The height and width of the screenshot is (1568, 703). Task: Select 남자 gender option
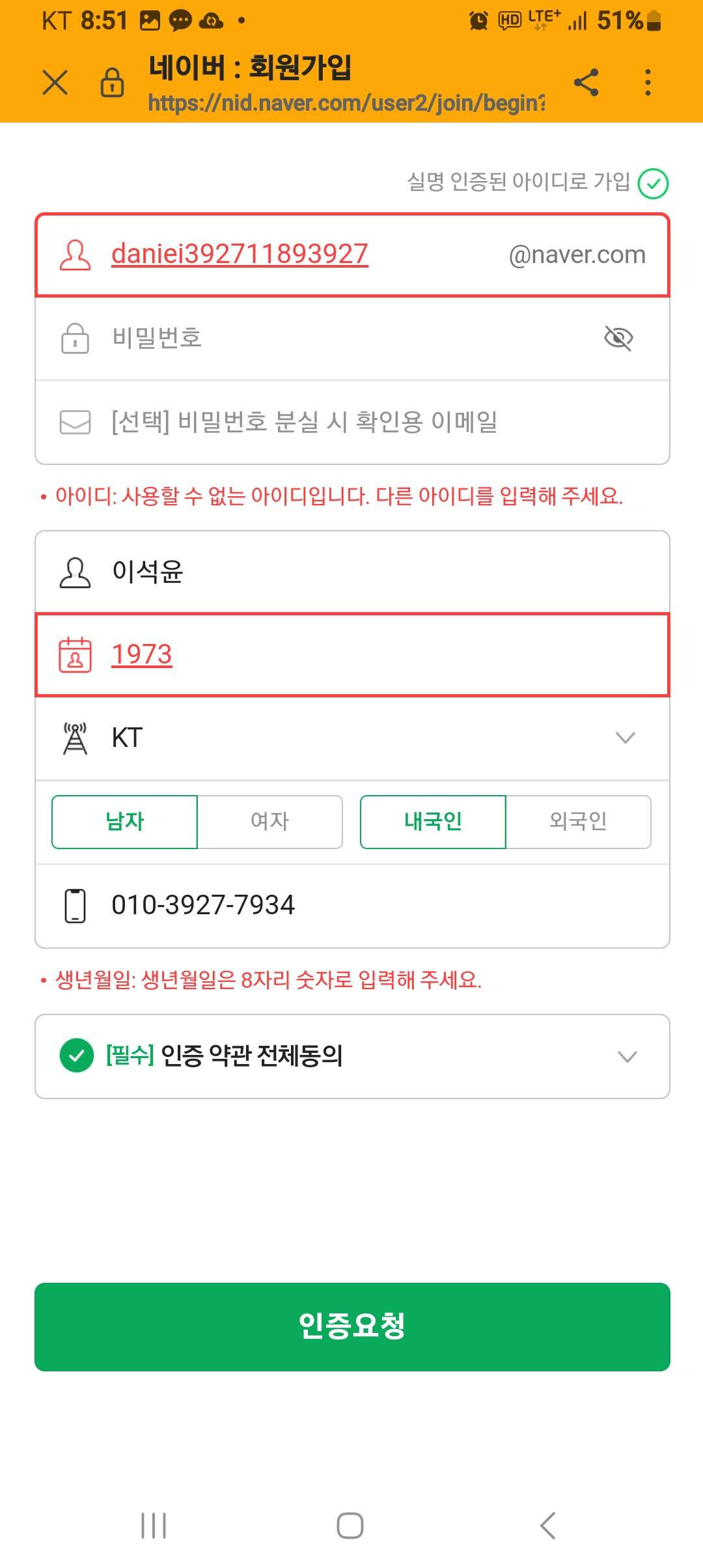[x=124, y=822]
